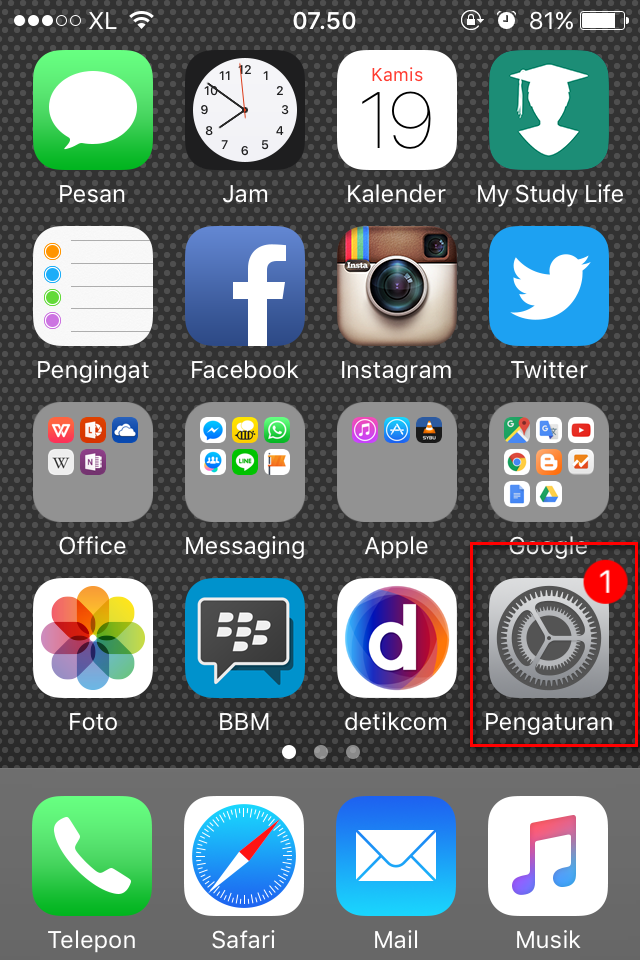Launch the Kalender app

(x=397, y=110)
